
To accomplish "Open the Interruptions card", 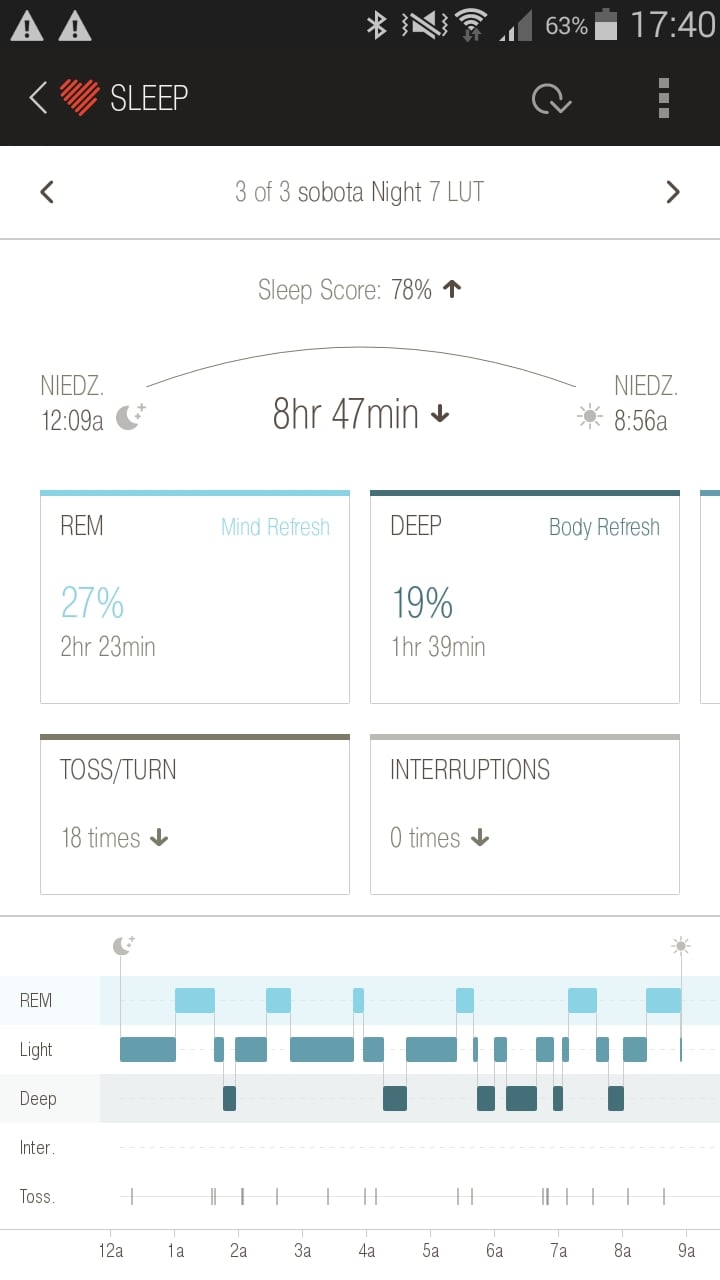I will click(525, 814).
